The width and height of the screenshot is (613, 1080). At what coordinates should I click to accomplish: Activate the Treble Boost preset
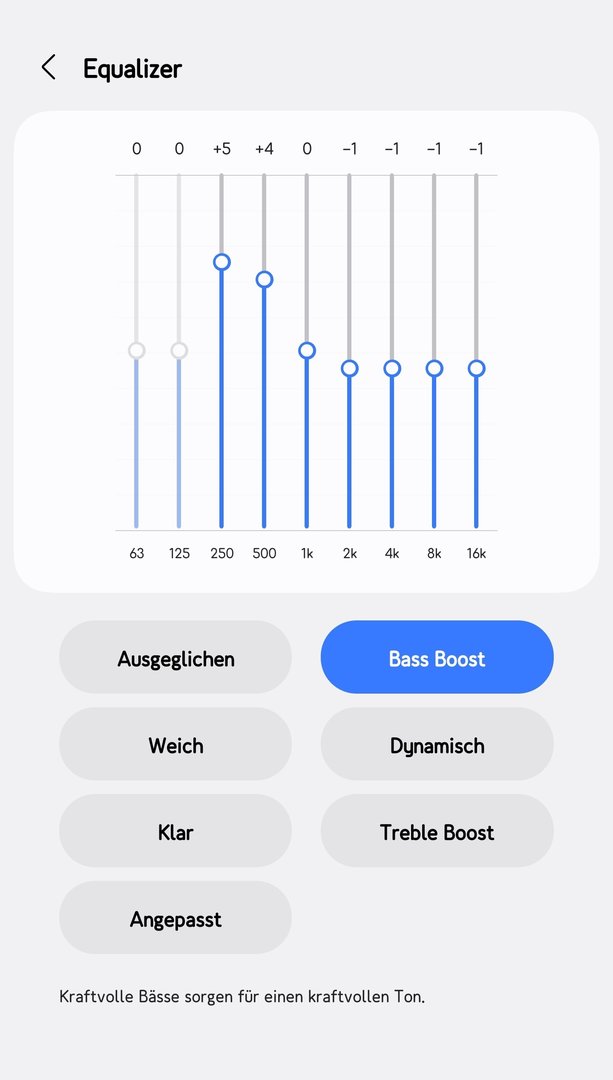coord(437,832)
